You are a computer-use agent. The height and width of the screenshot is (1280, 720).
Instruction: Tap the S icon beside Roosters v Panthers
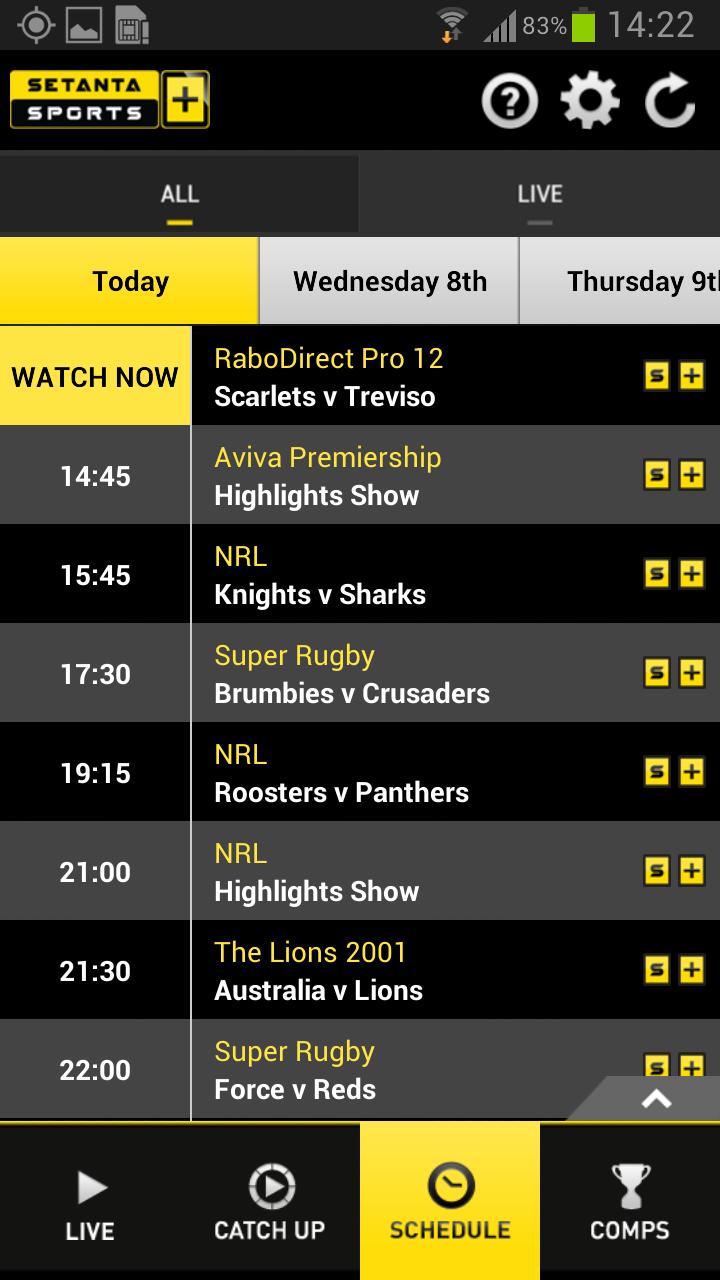point(655,772)
